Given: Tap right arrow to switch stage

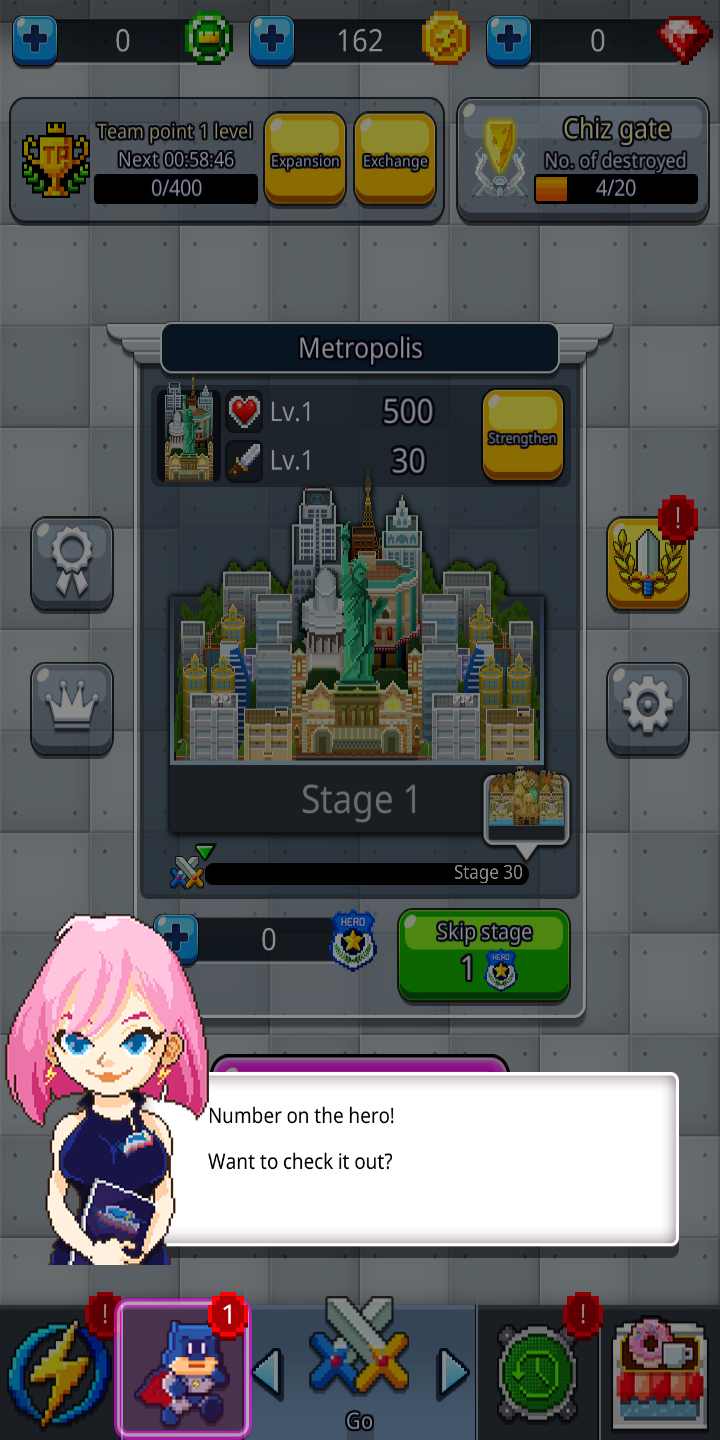Looking at the screenshot, I should [x=452, y=1372].
